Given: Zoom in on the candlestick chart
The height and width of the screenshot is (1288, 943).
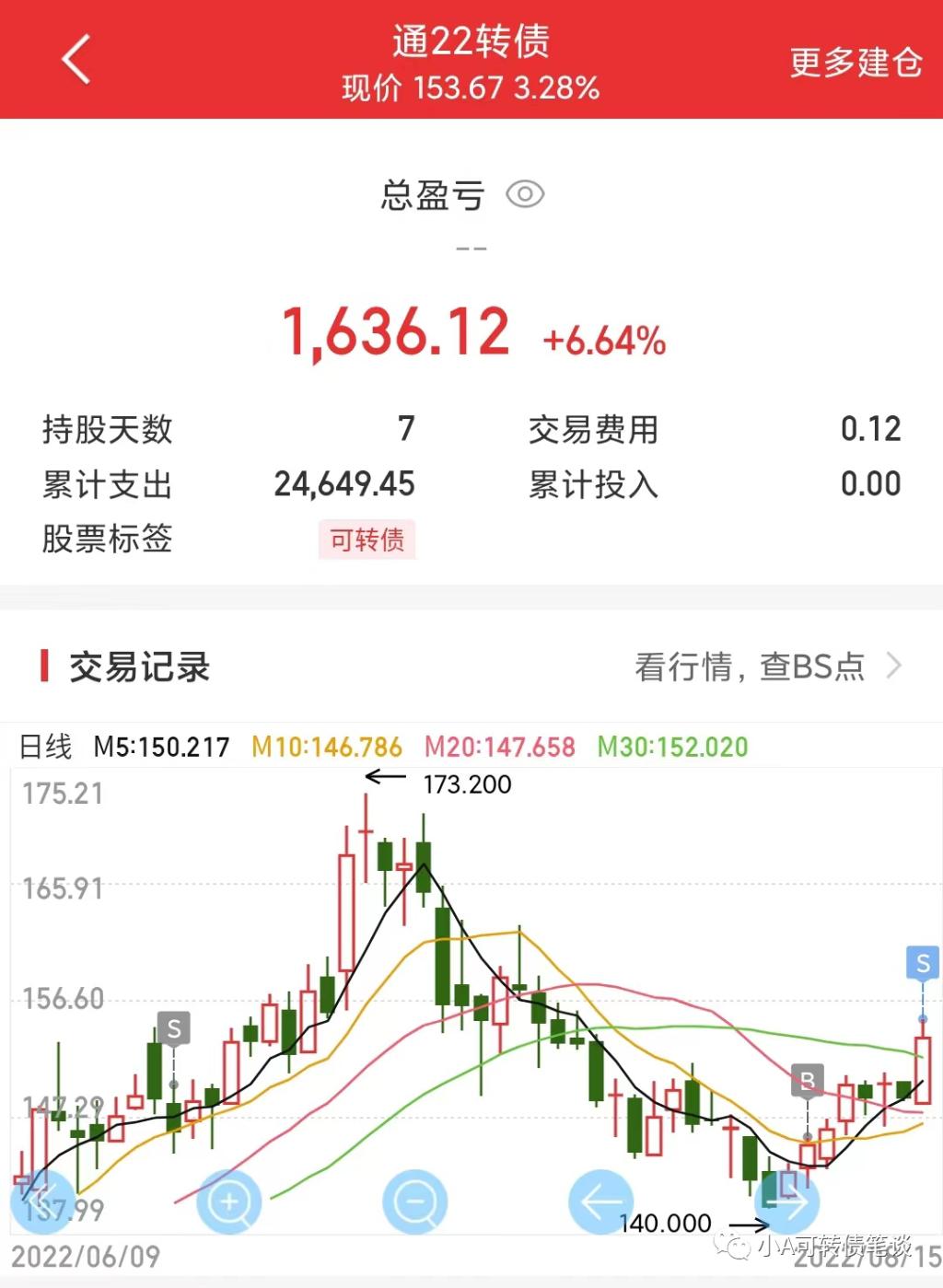Looking at the screenshot, I should pos(229,1201).
